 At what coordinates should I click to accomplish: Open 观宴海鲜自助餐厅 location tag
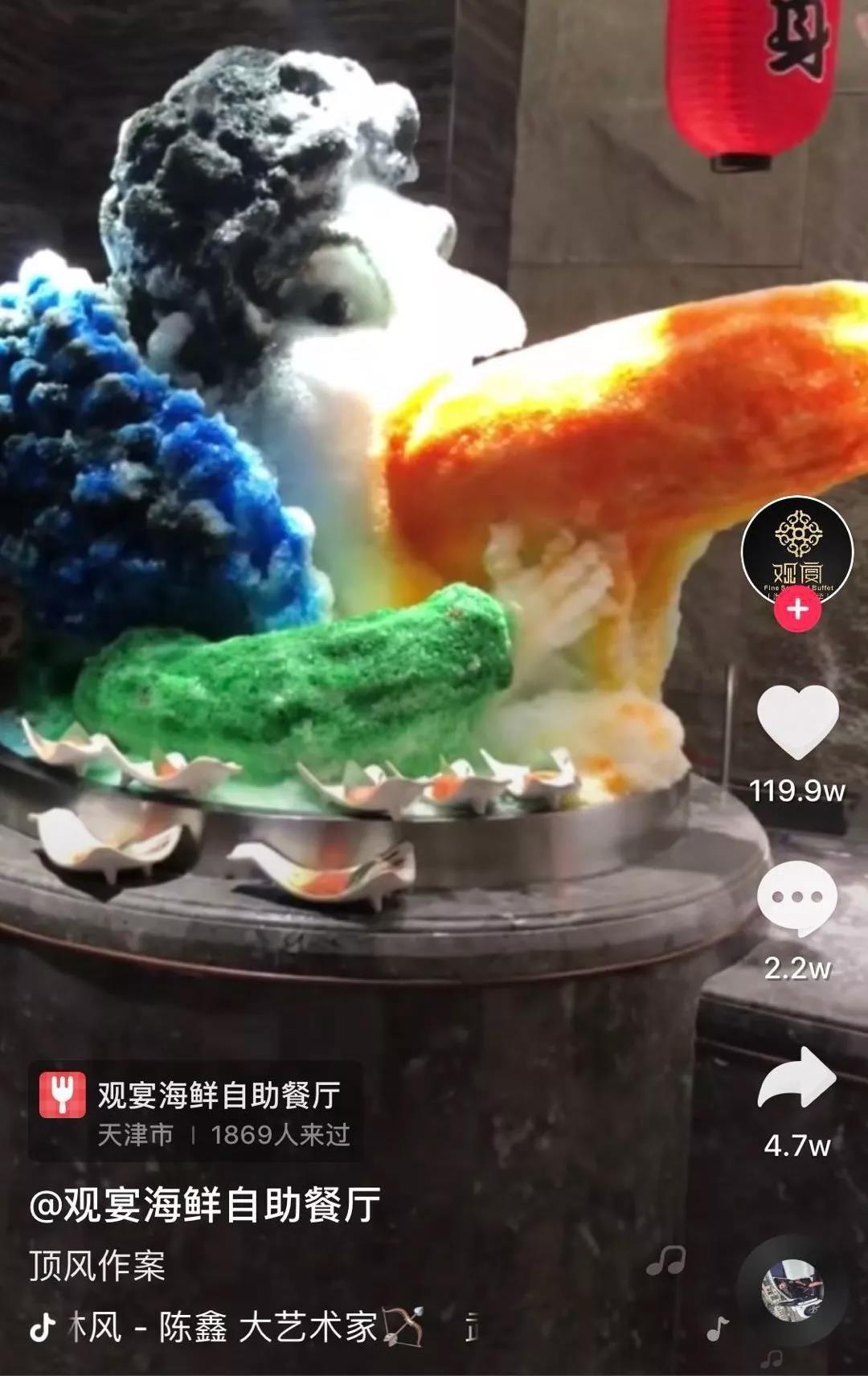(x=195, y=1111)
